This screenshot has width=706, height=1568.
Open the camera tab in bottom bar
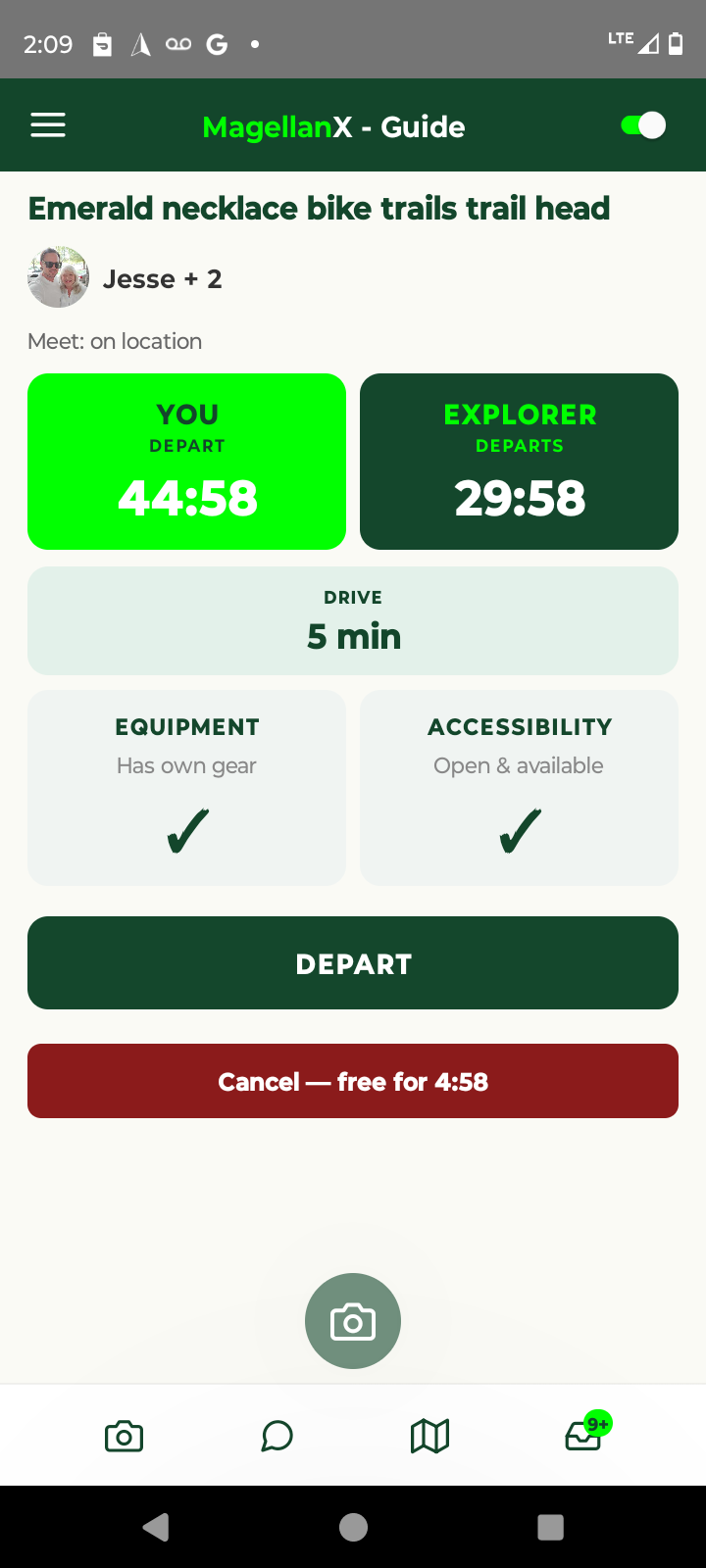tap(124, 1437)
